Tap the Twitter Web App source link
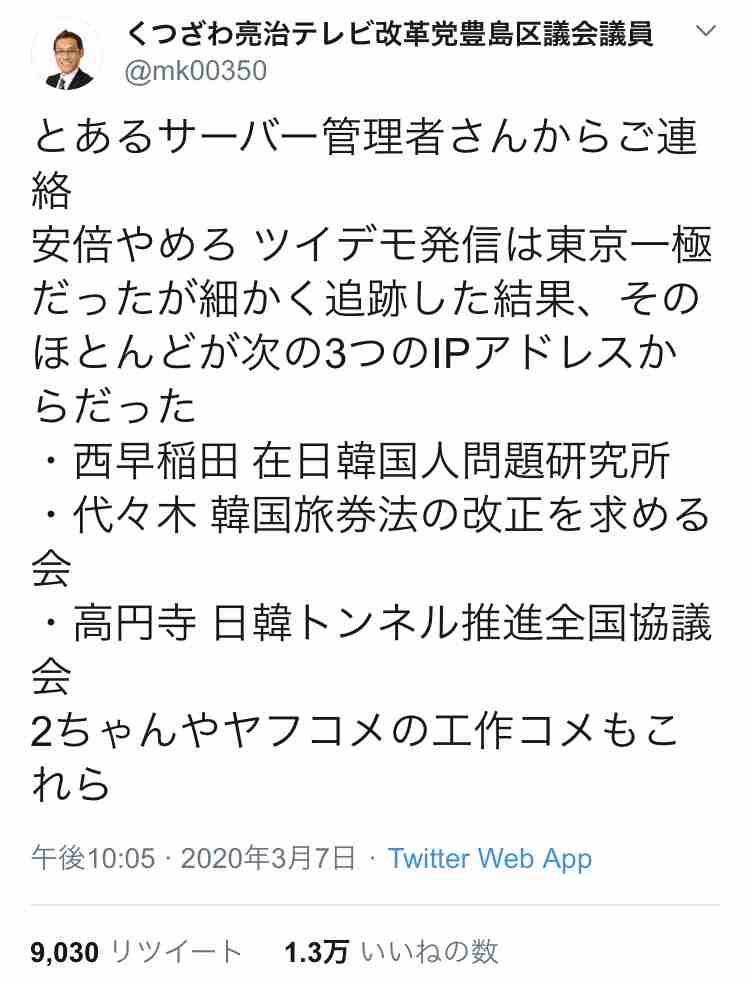 coord(490,858)
